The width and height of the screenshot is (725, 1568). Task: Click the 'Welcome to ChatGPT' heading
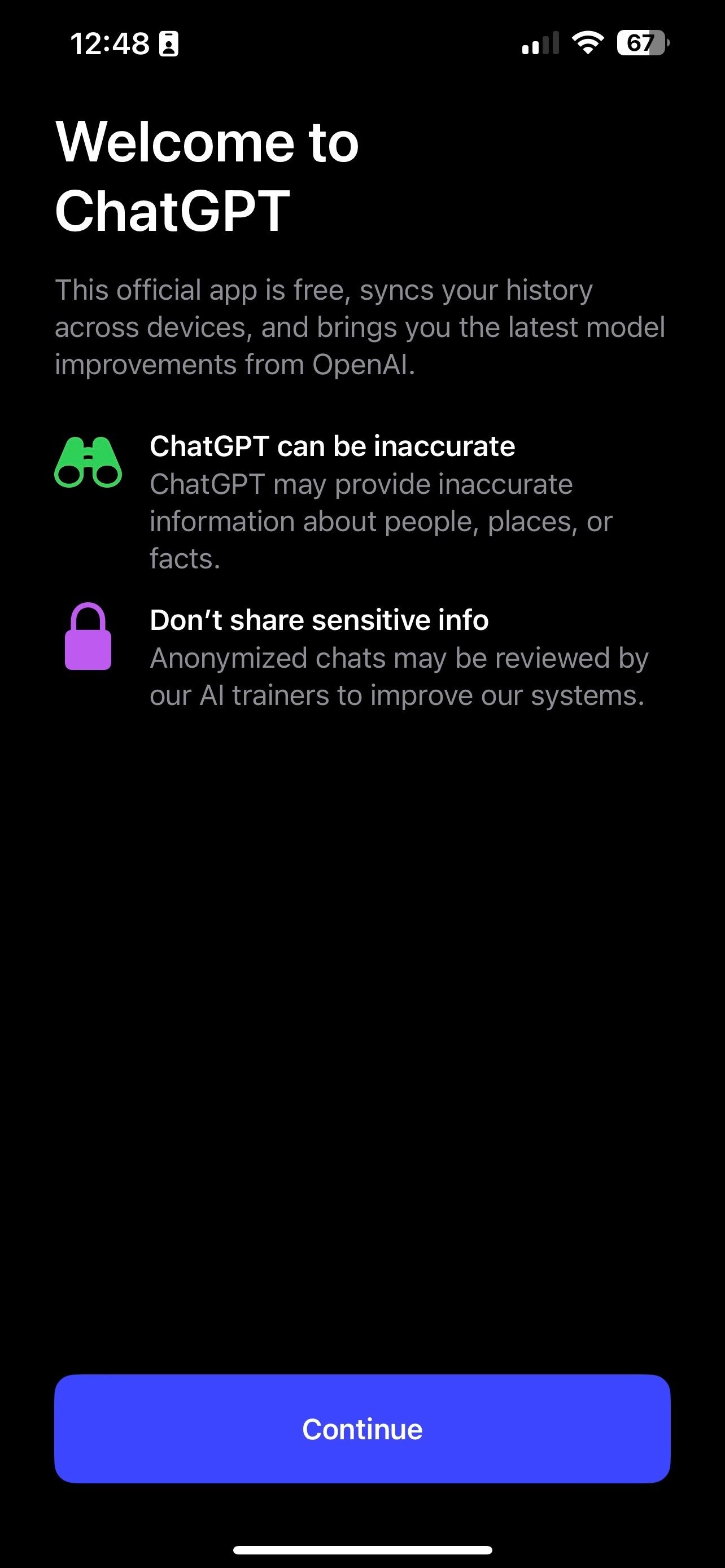coord(207,177)
